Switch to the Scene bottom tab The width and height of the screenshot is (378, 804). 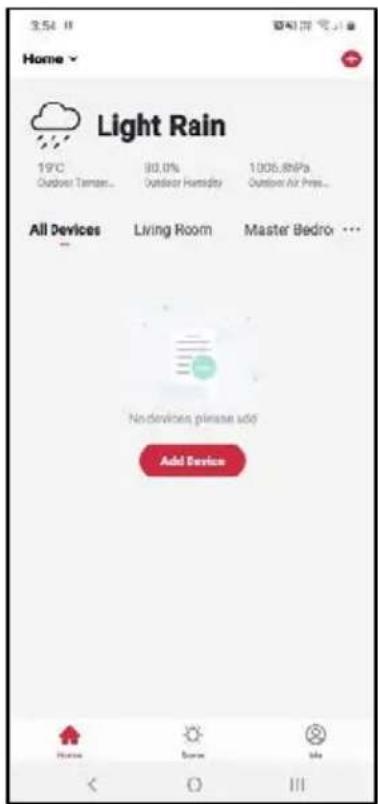coord(193,742)
